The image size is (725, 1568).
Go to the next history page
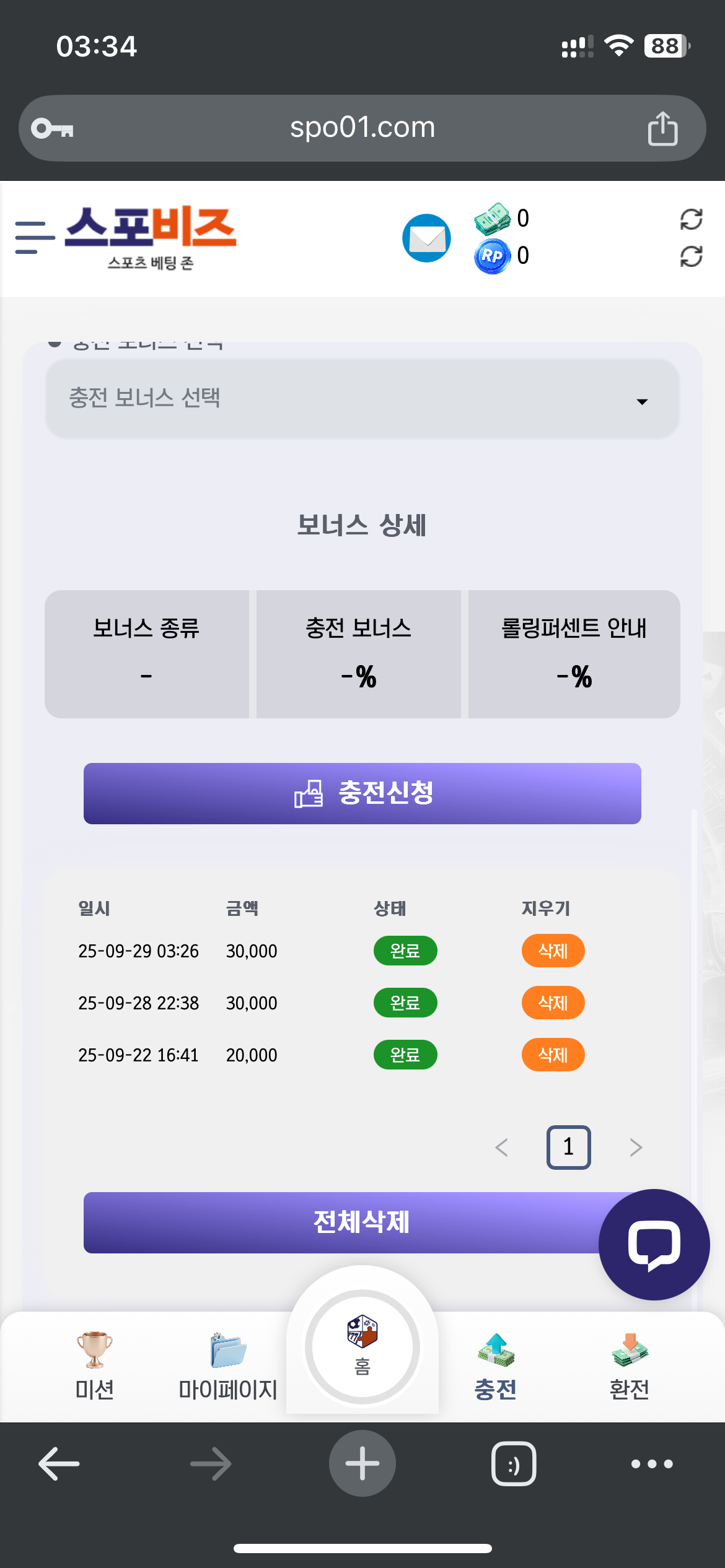point(636,1148)
